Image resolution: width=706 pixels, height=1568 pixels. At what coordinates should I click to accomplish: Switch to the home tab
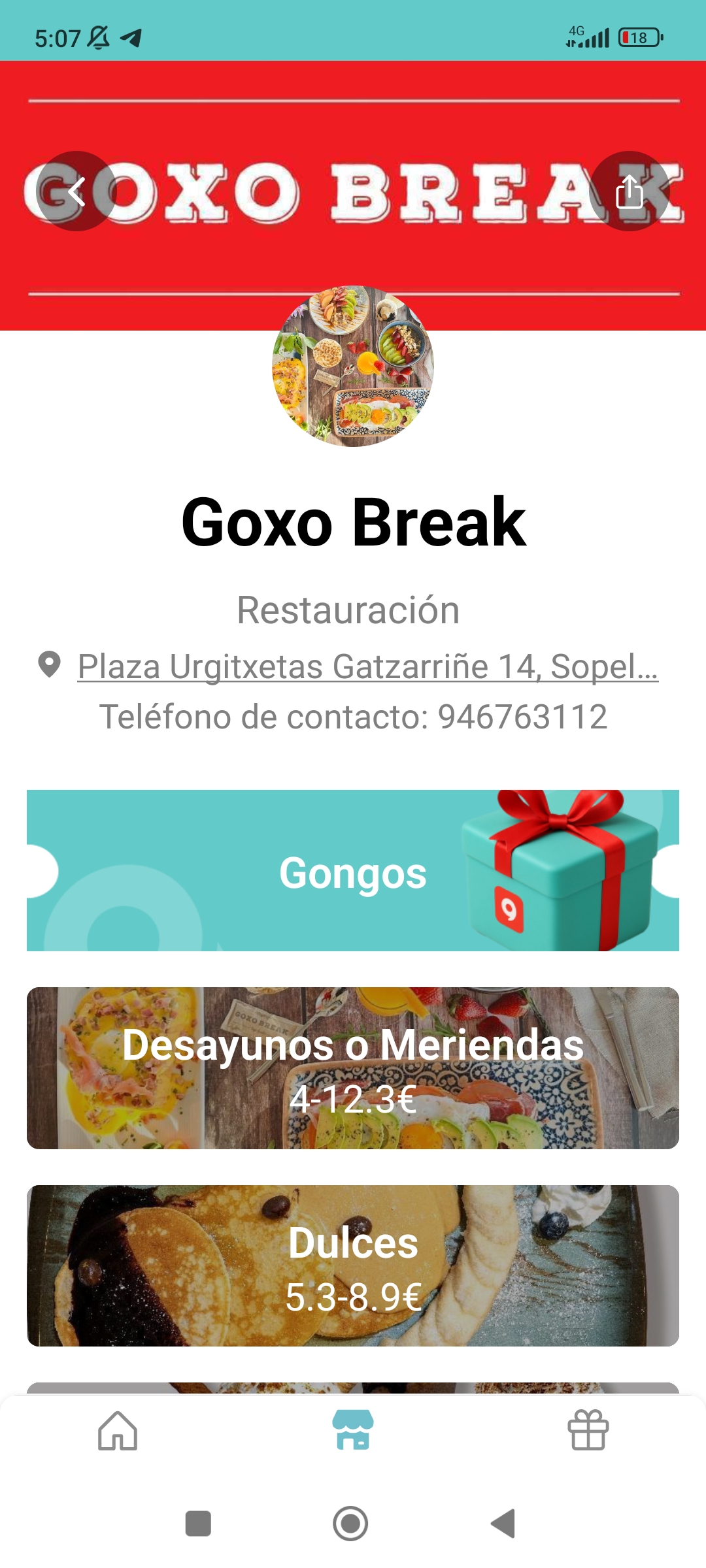(x=118, y=1431)
